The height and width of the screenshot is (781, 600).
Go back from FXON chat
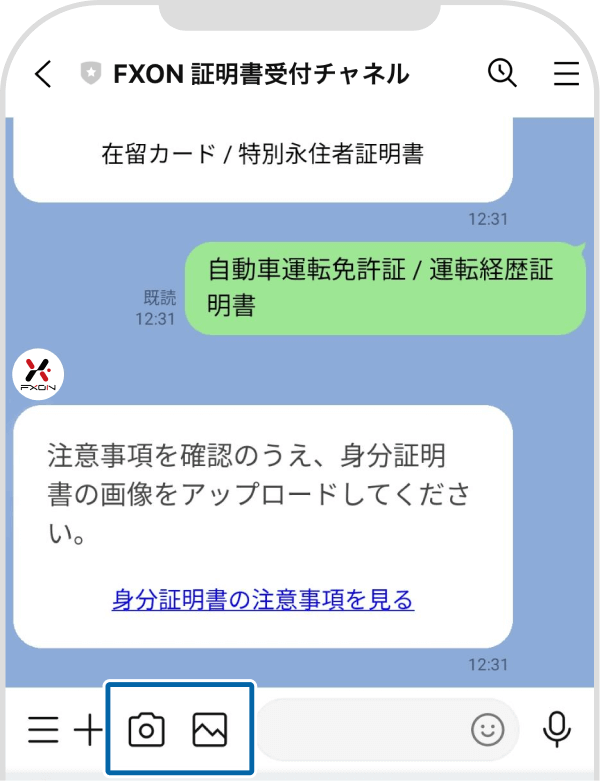pyautogui.click(x=42, y=74)
